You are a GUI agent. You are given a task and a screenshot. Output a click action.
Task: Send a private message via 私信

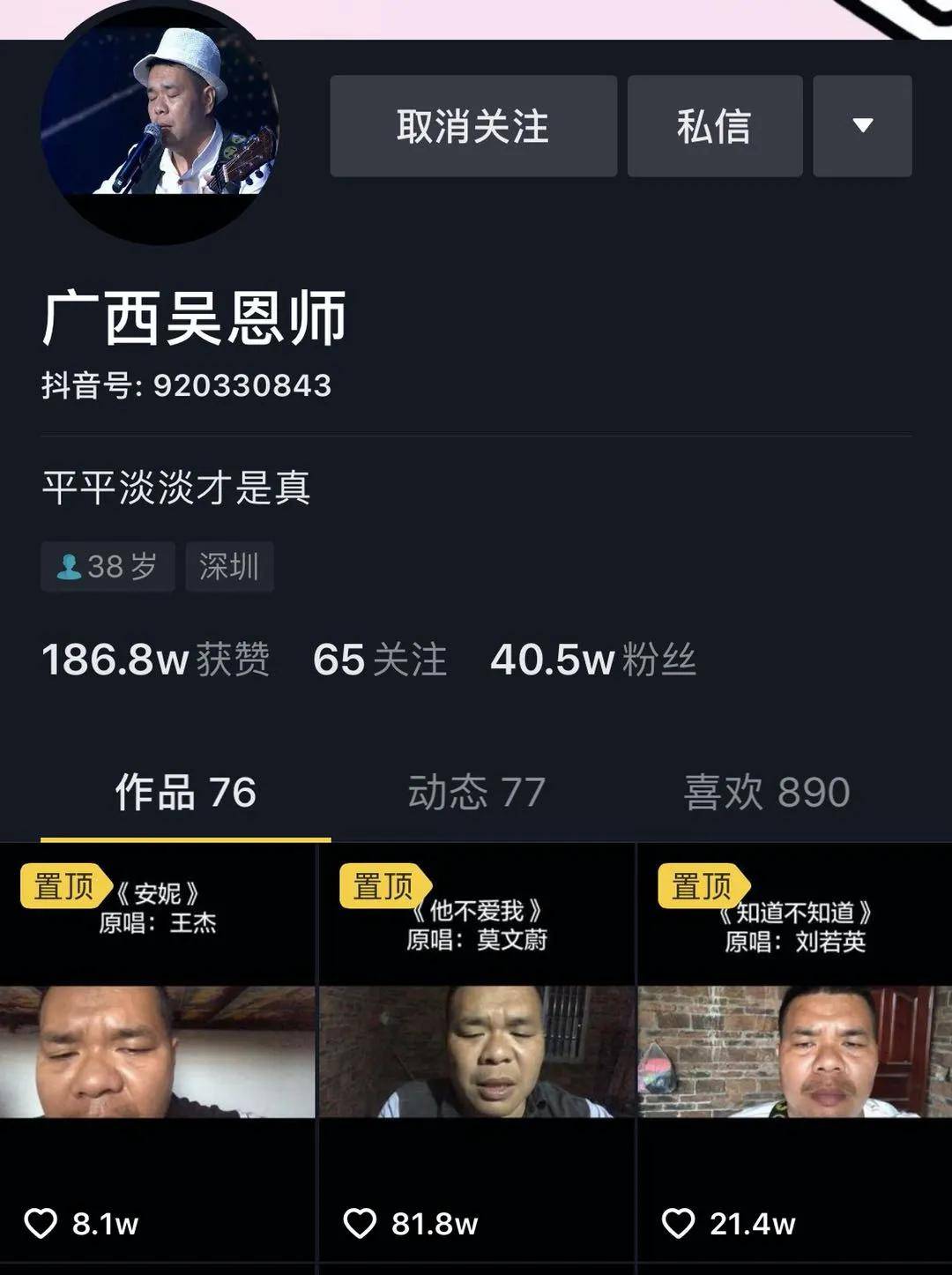coord(714,126)
